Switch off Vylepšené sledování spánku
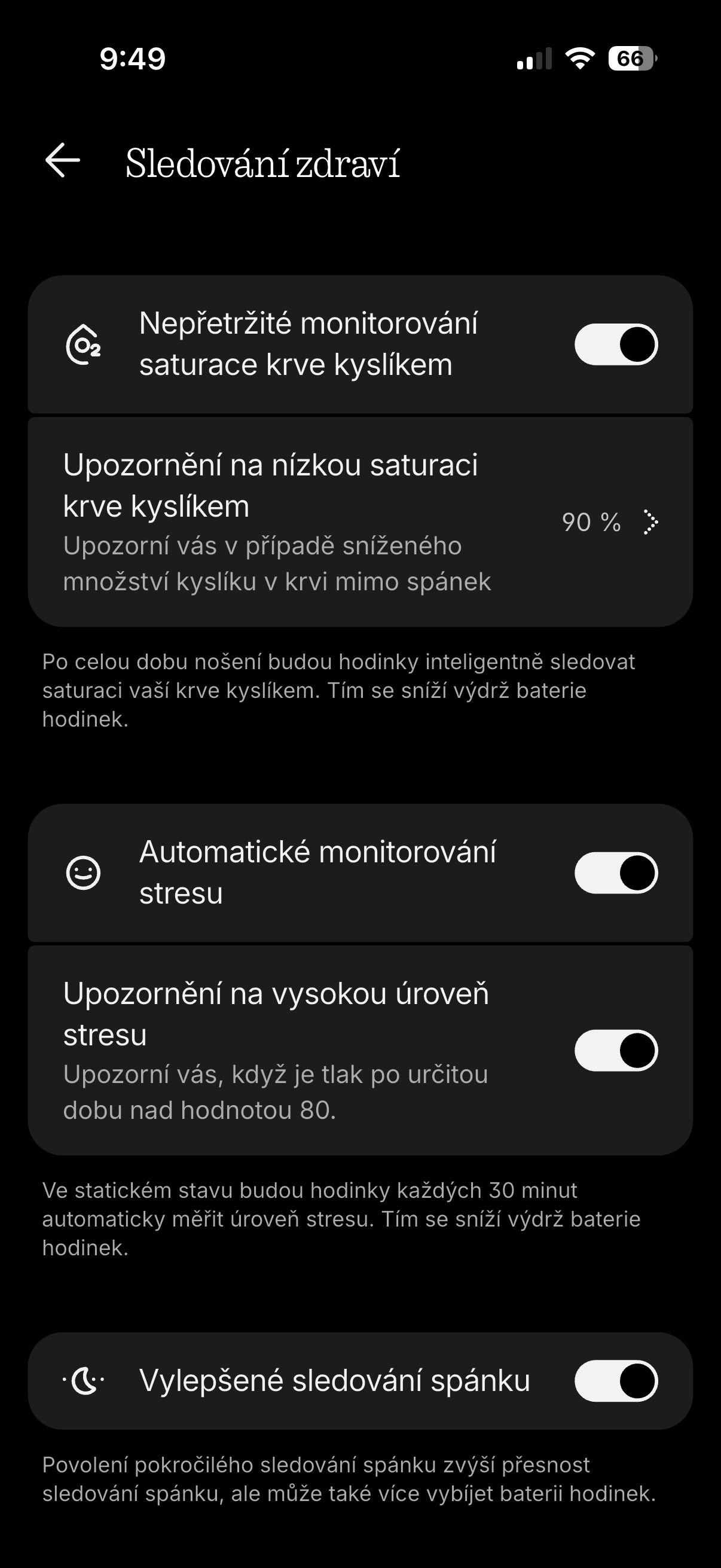This screenshot has height=1568, width=721. point(616,1380)
